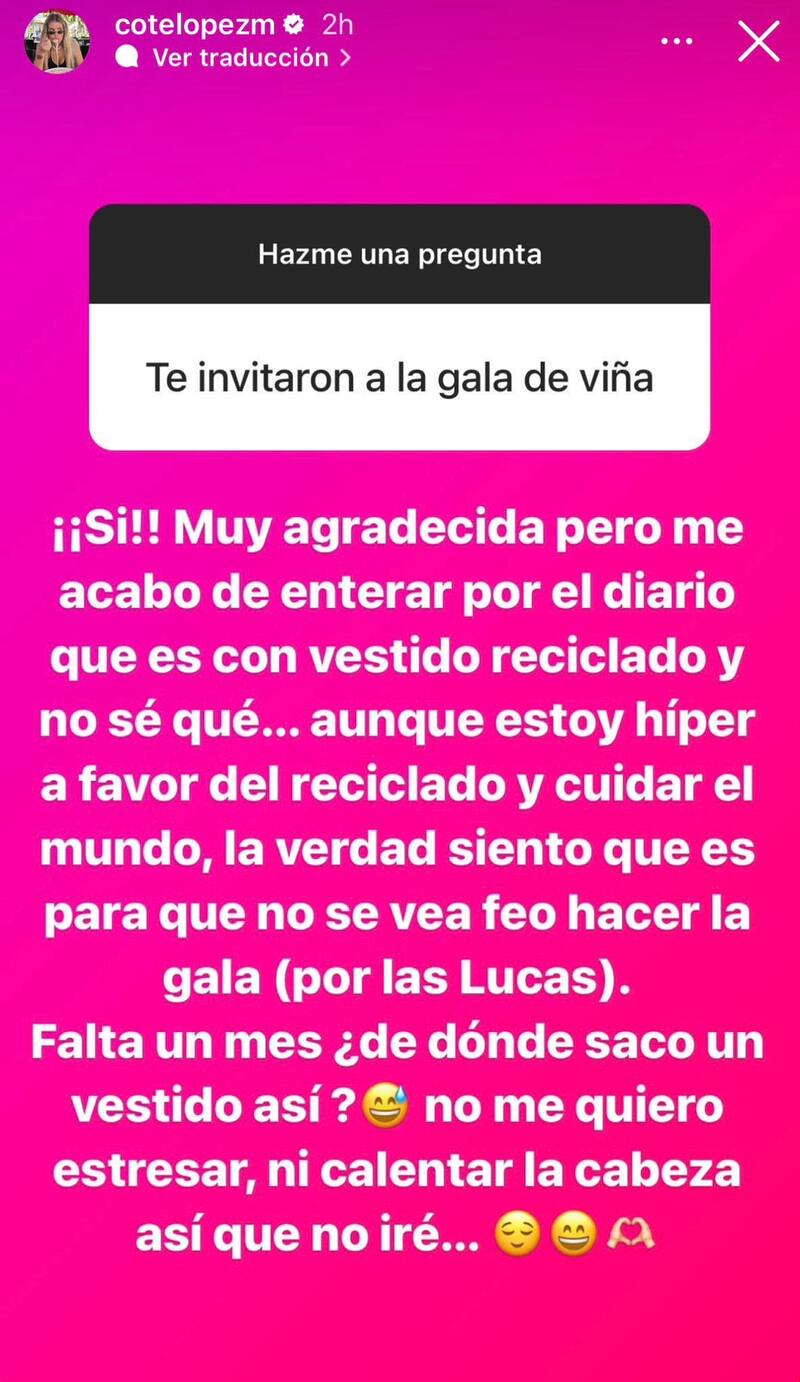
Task: Close the story viewer
Action: pyautogui.click(x=757, y=42)
